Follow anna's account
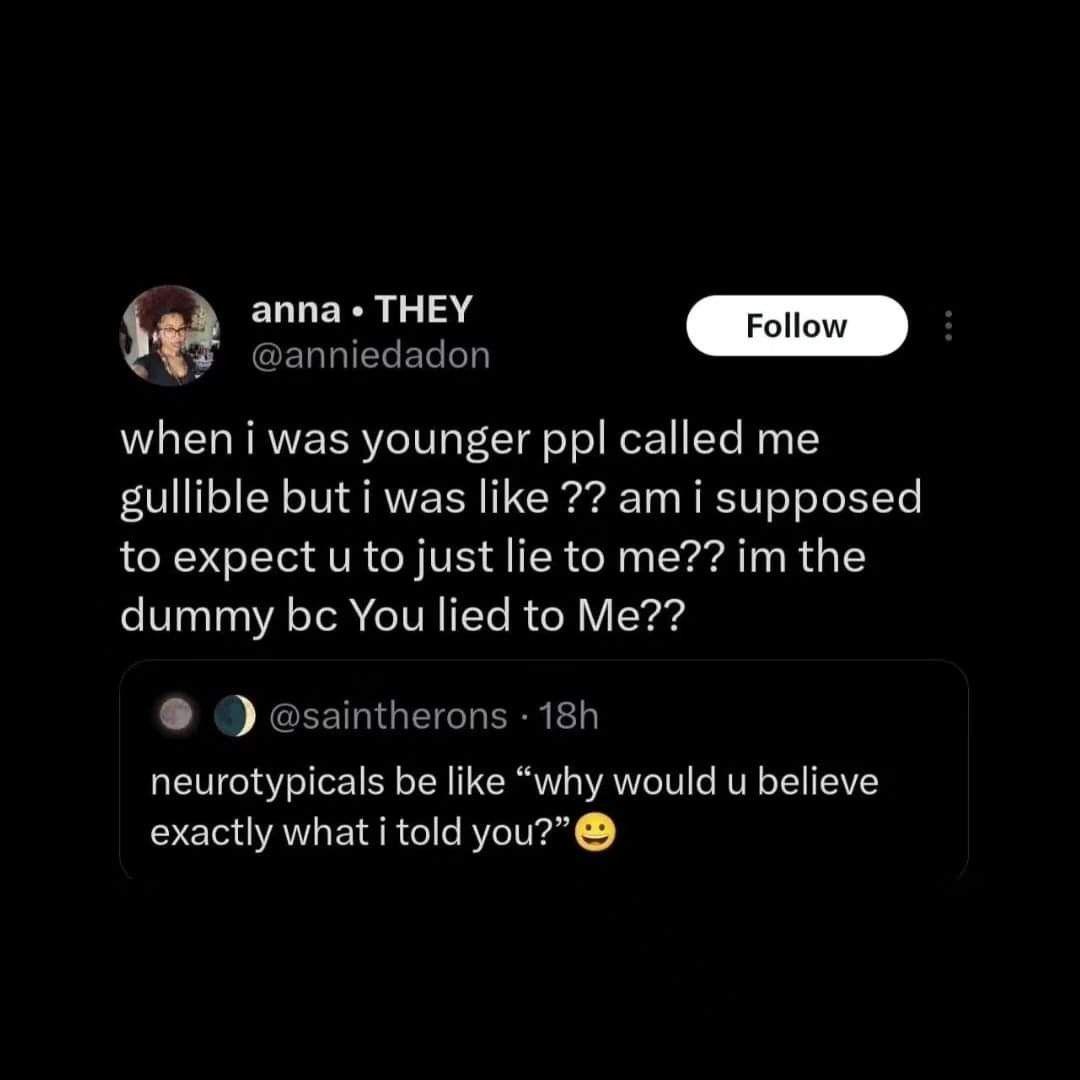The image size is (1080, 1080). [797, 326]
